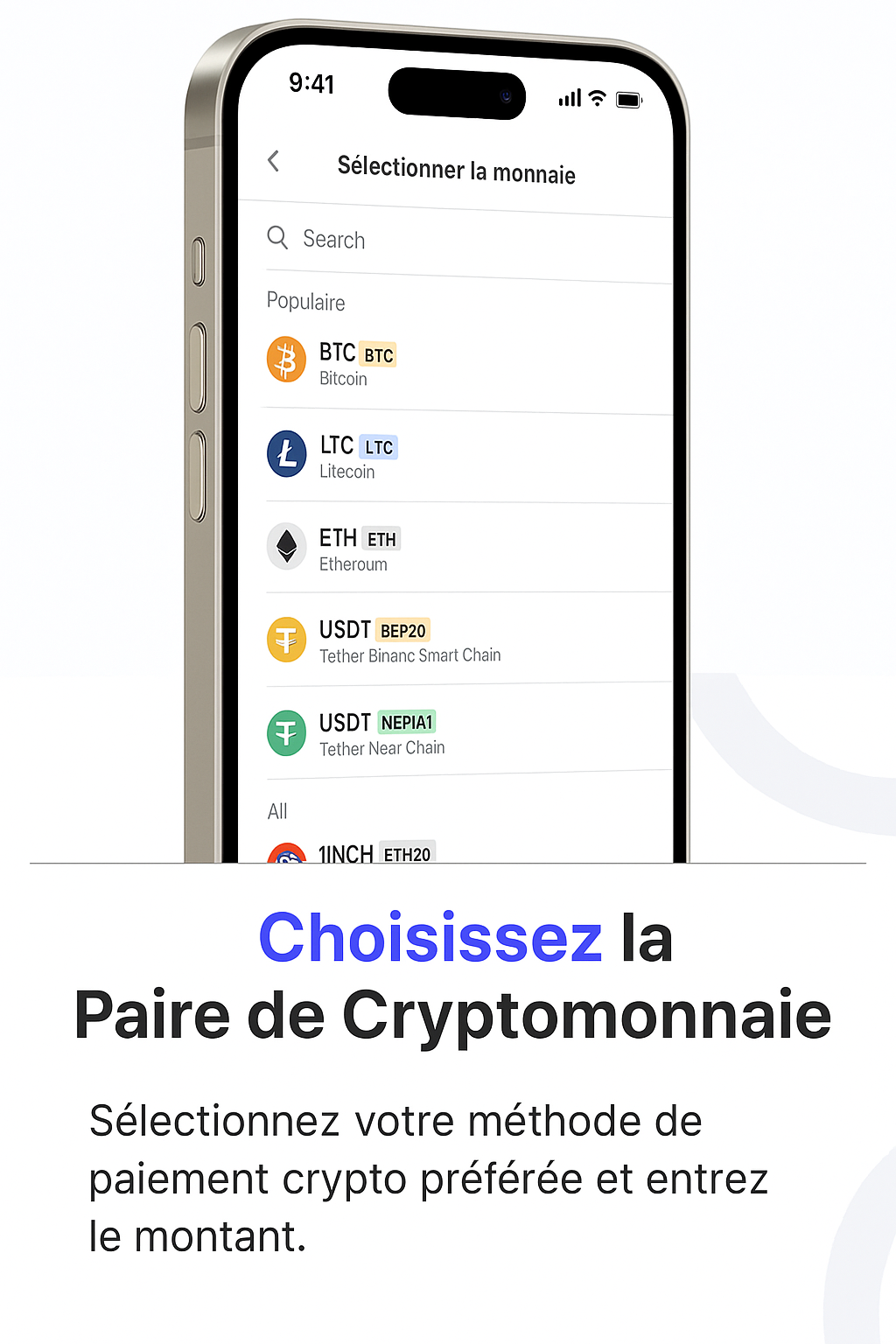Select the LTC network badge
The height and width of the screenshot is (1344, 896).
(379, 447)
